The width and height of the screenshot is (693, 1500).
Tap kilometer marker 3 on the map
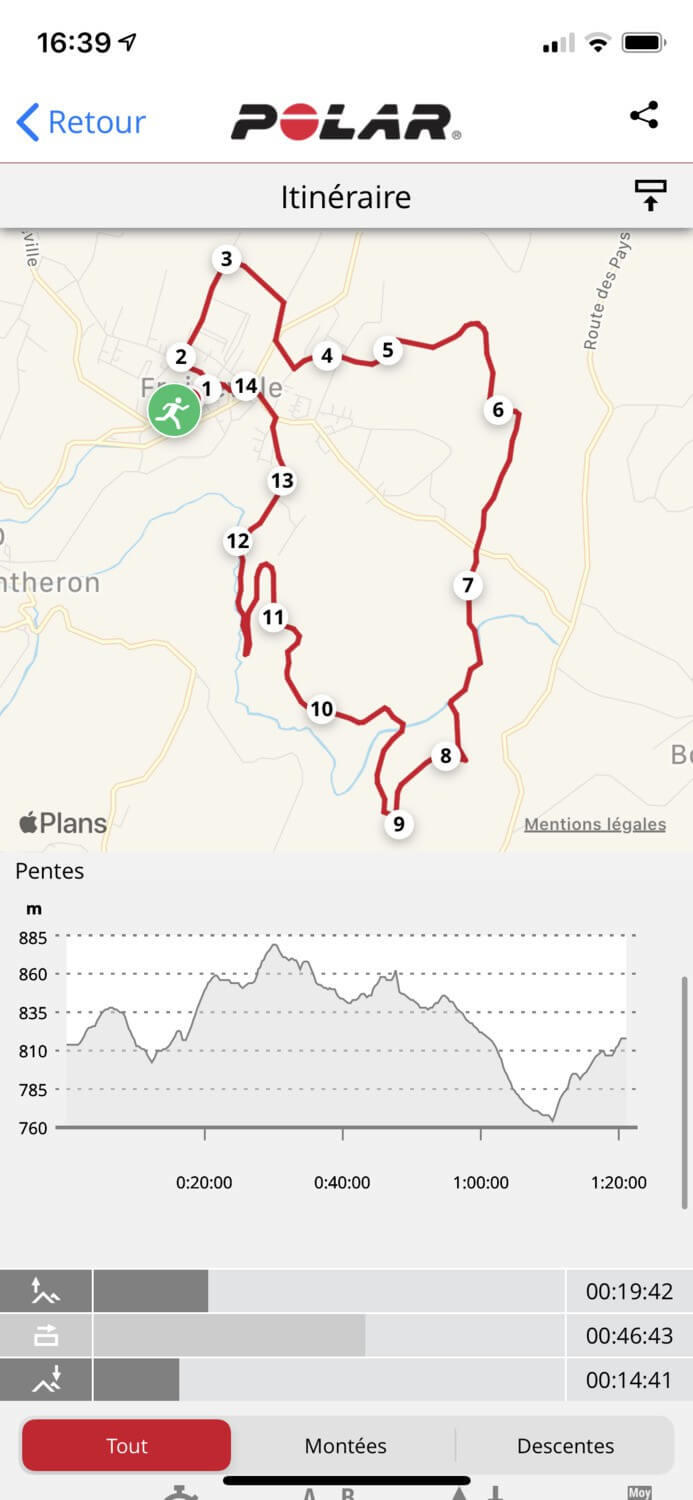coord(226,260)
